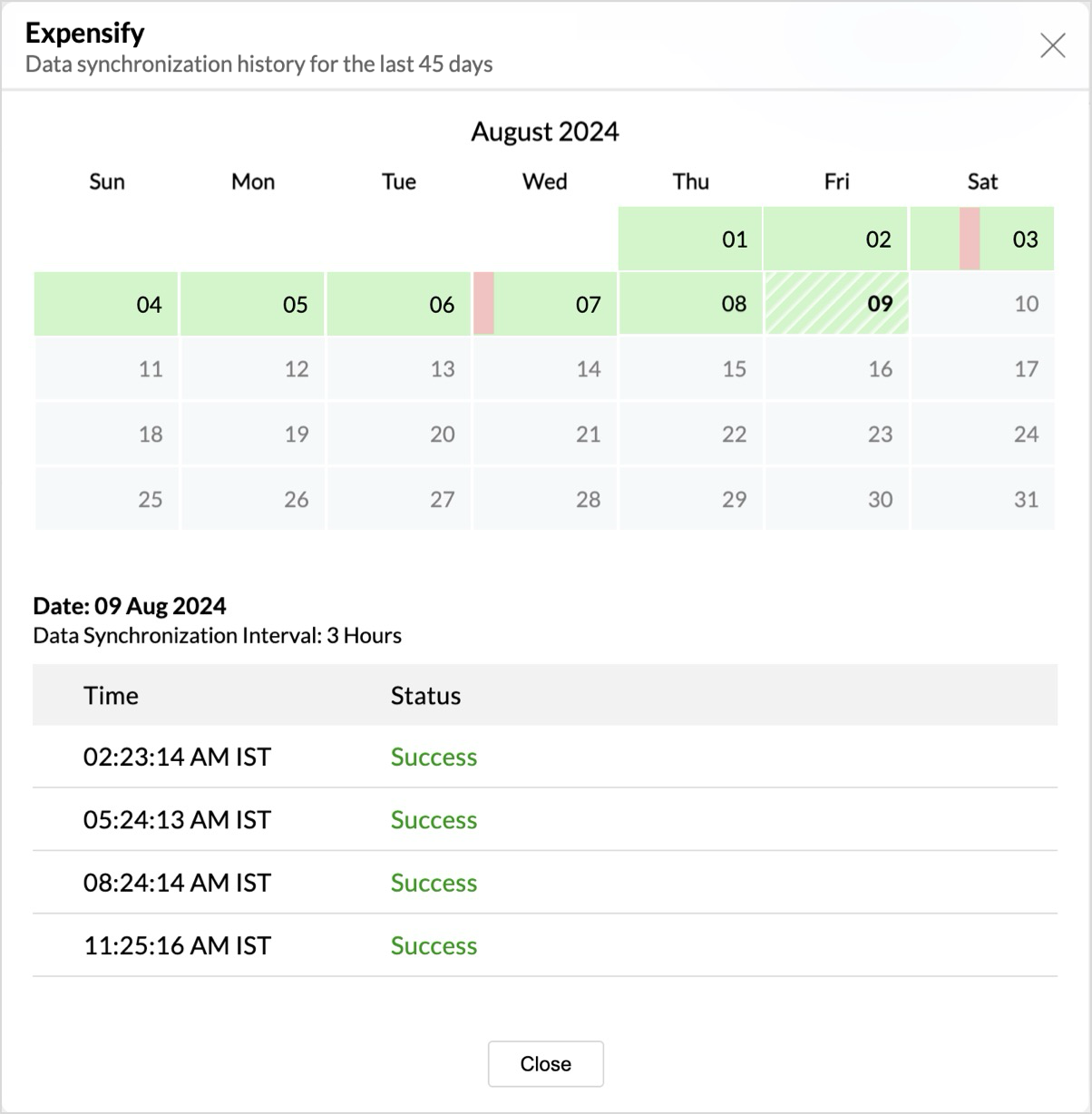Select August 08 in the calendar
The width and height of the screenshot is (1092, 1114).
tap(690, 304)
